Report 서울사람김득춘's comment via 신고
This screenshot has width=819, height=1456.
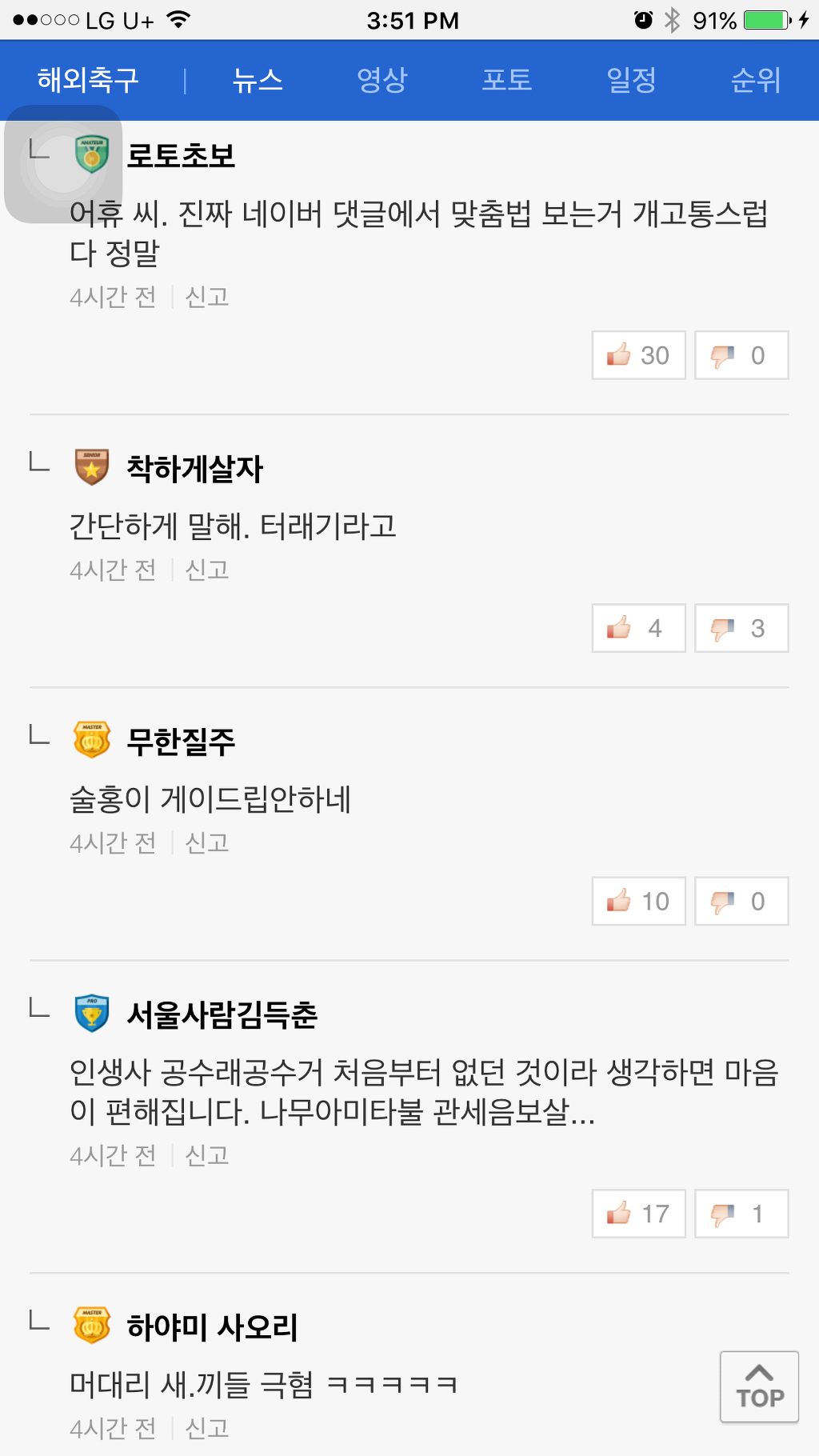207,1155
